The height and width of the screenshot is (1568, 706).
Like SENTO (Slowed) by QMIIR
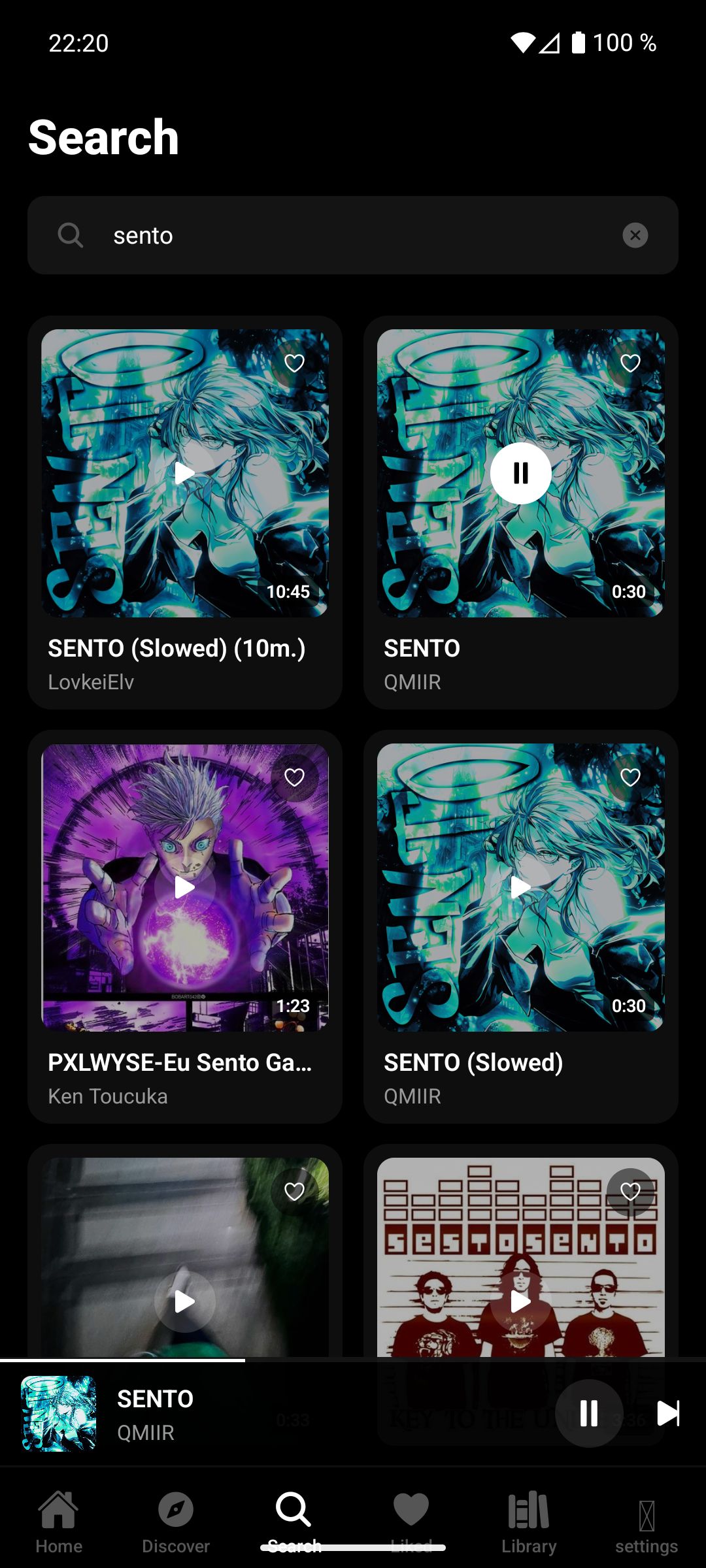click(x=630, y=777)
